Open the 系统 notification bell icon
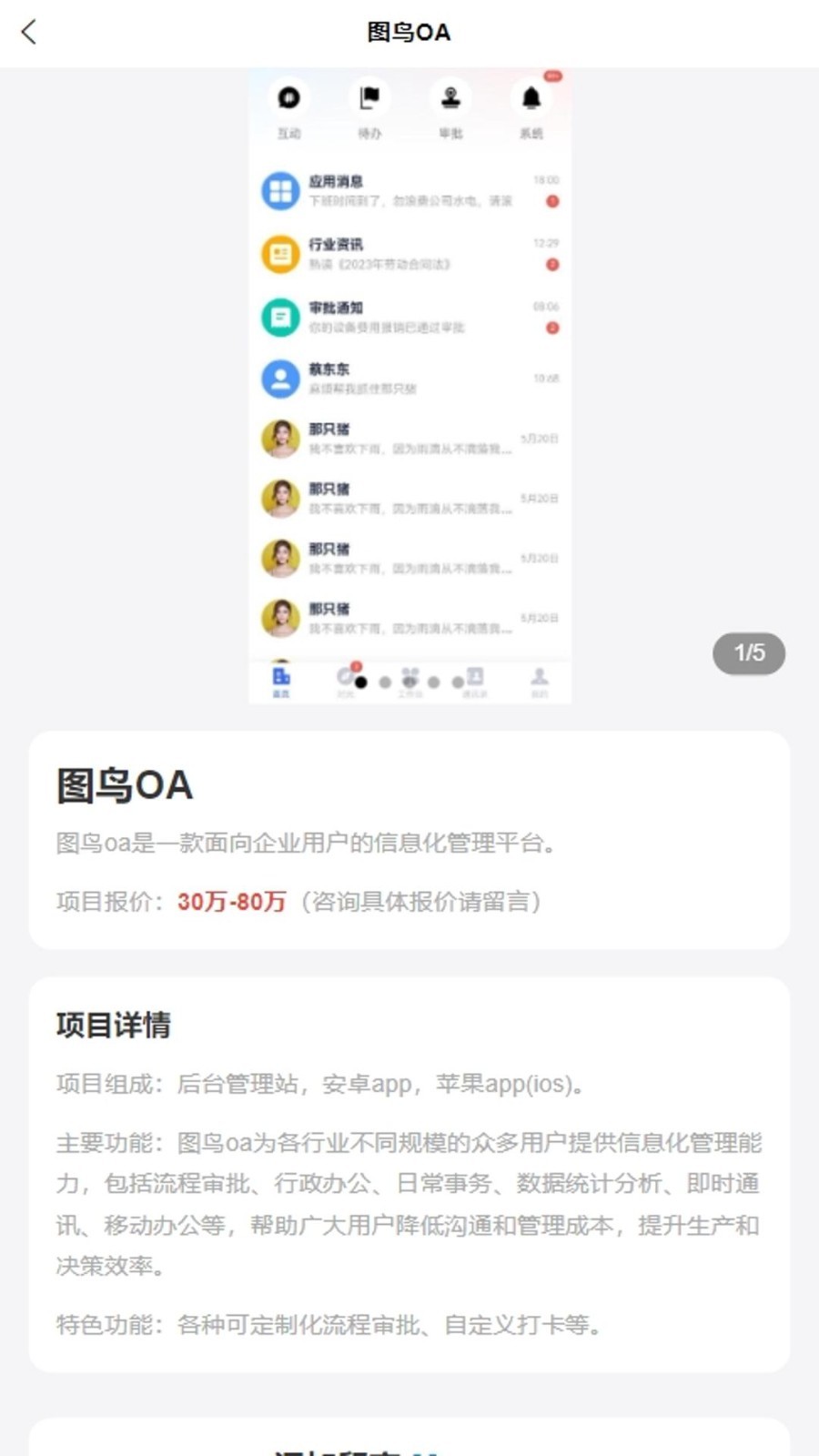This screenshot has width=819, height=1456. tap(531, 96)
